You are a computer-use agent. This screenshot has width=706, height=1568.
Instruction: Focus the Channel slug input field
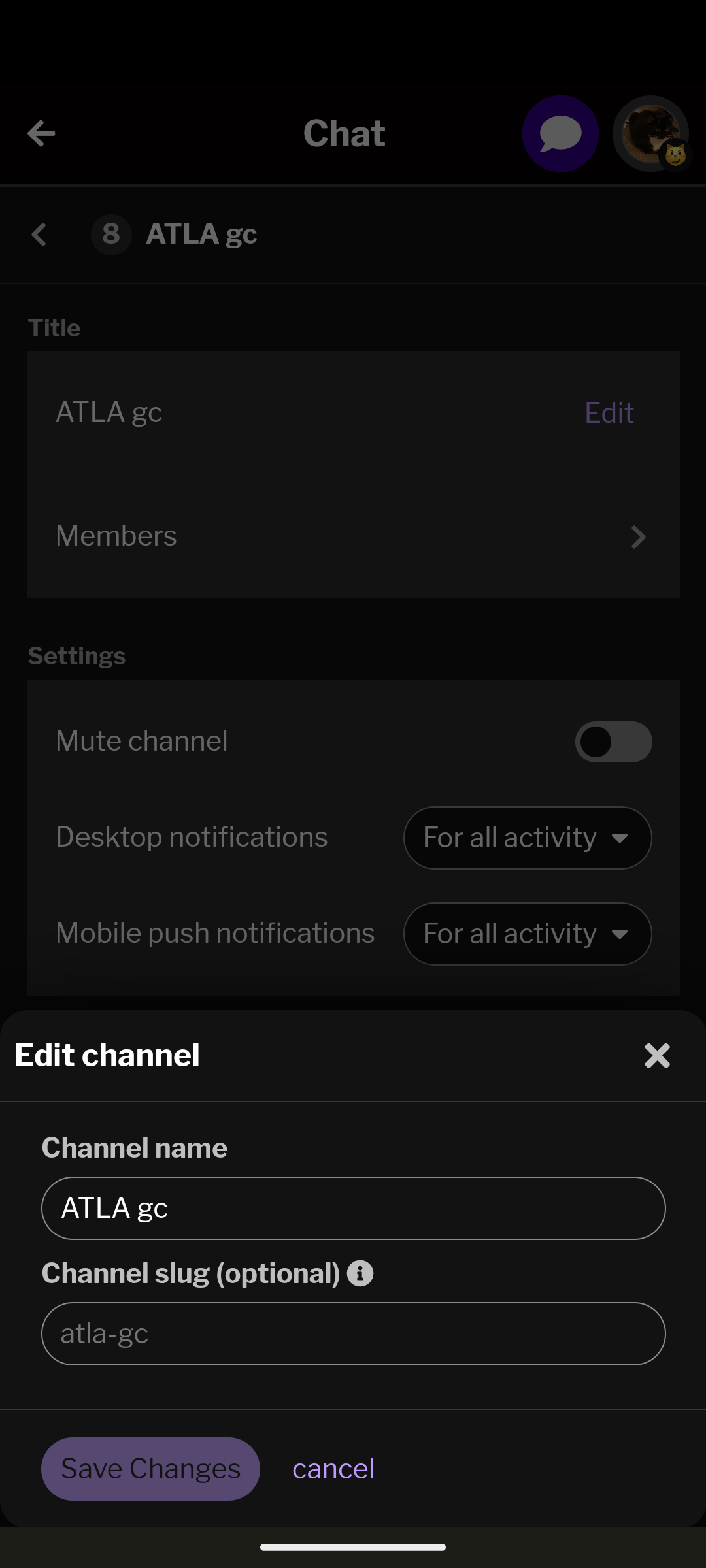(x=353, y=1333)
